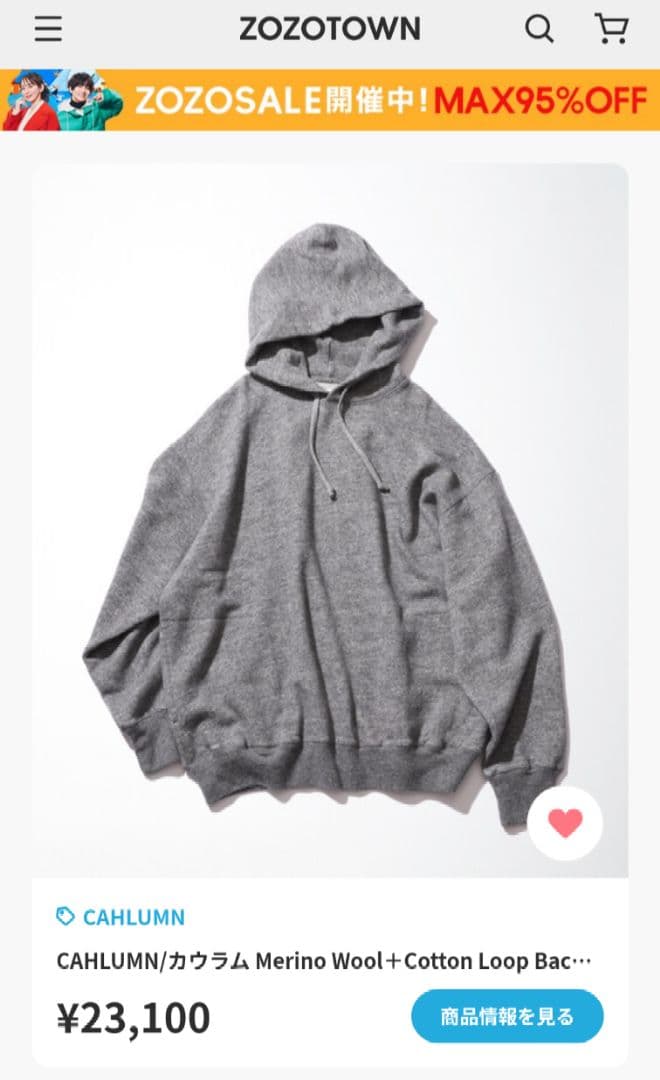Image resolution: width=660 pixels, height=1080 pixels.
Task: Open the ZOZOSALE MAX95%OFF banner
Action: tap(330, 100)
